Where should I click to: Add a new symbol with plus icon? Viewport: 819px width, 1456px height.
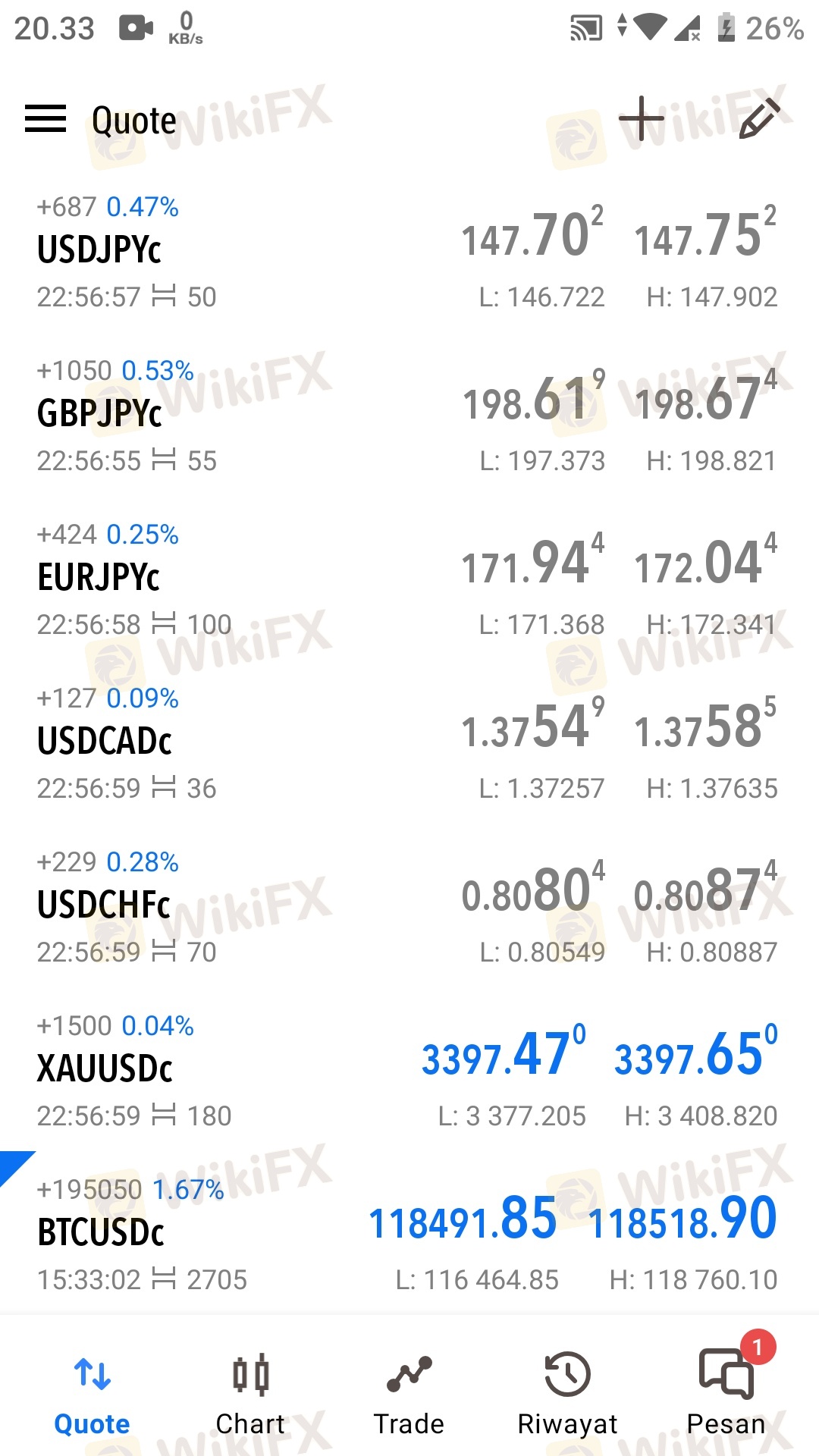tap(642, 119)
